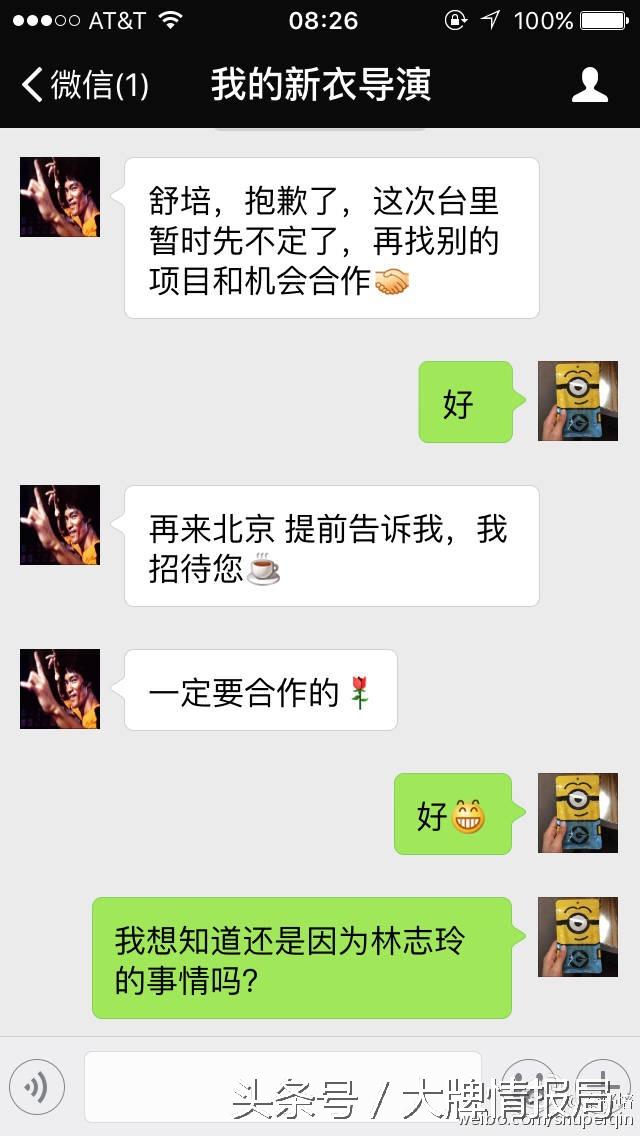Open my avatar beside the 林志玲 message
The image size is (640, 1136).
pos(578,937)
